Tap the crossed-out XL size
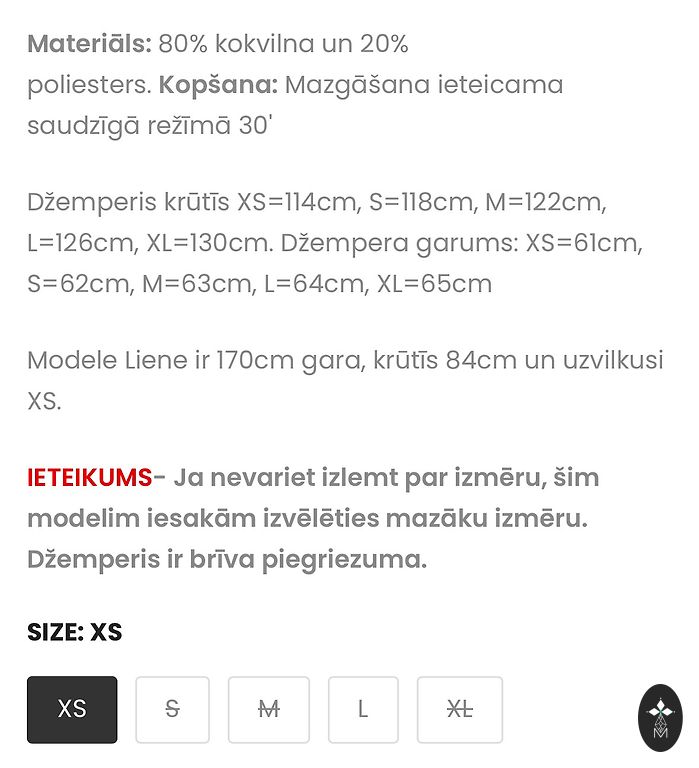 coord(459,709)
